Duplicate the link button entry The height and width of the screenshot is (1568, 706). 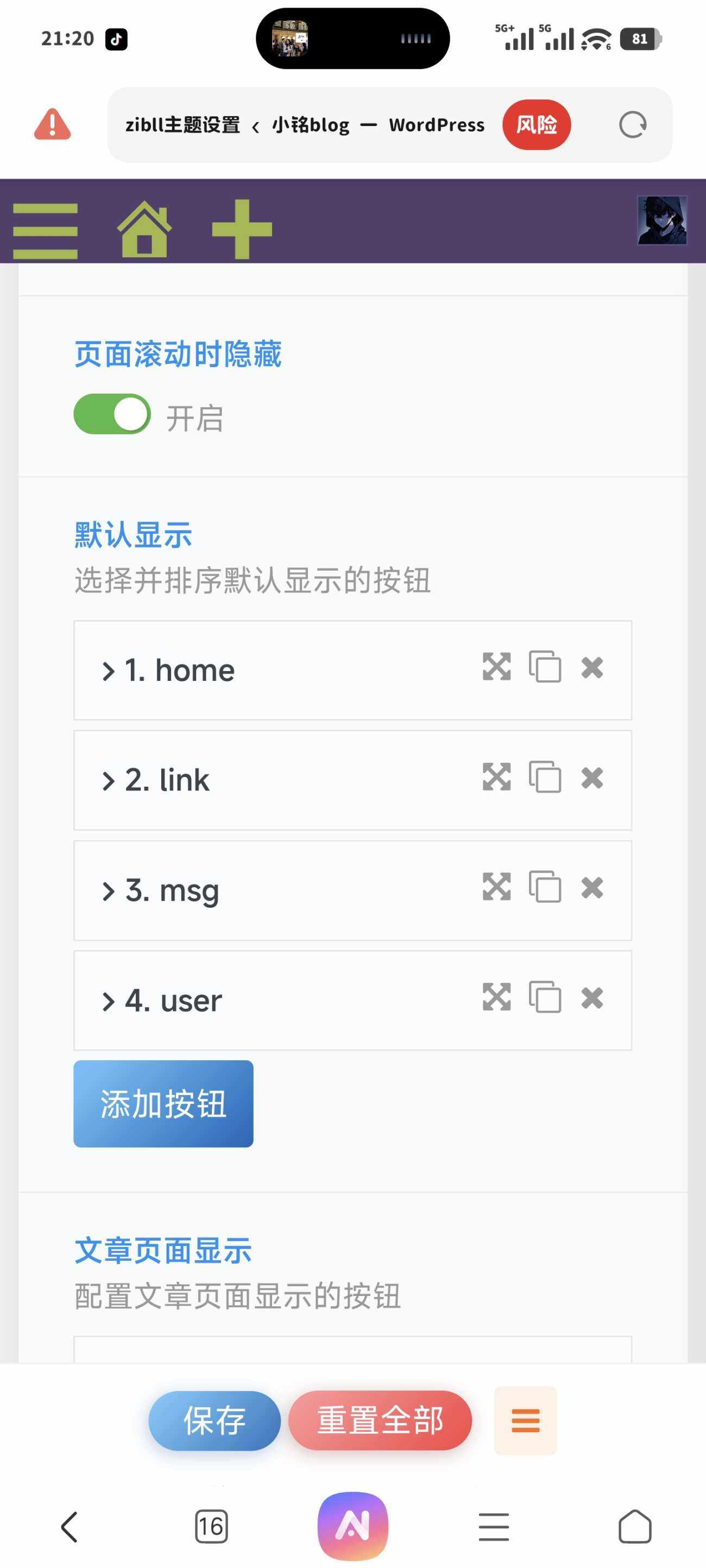[544, 778]
